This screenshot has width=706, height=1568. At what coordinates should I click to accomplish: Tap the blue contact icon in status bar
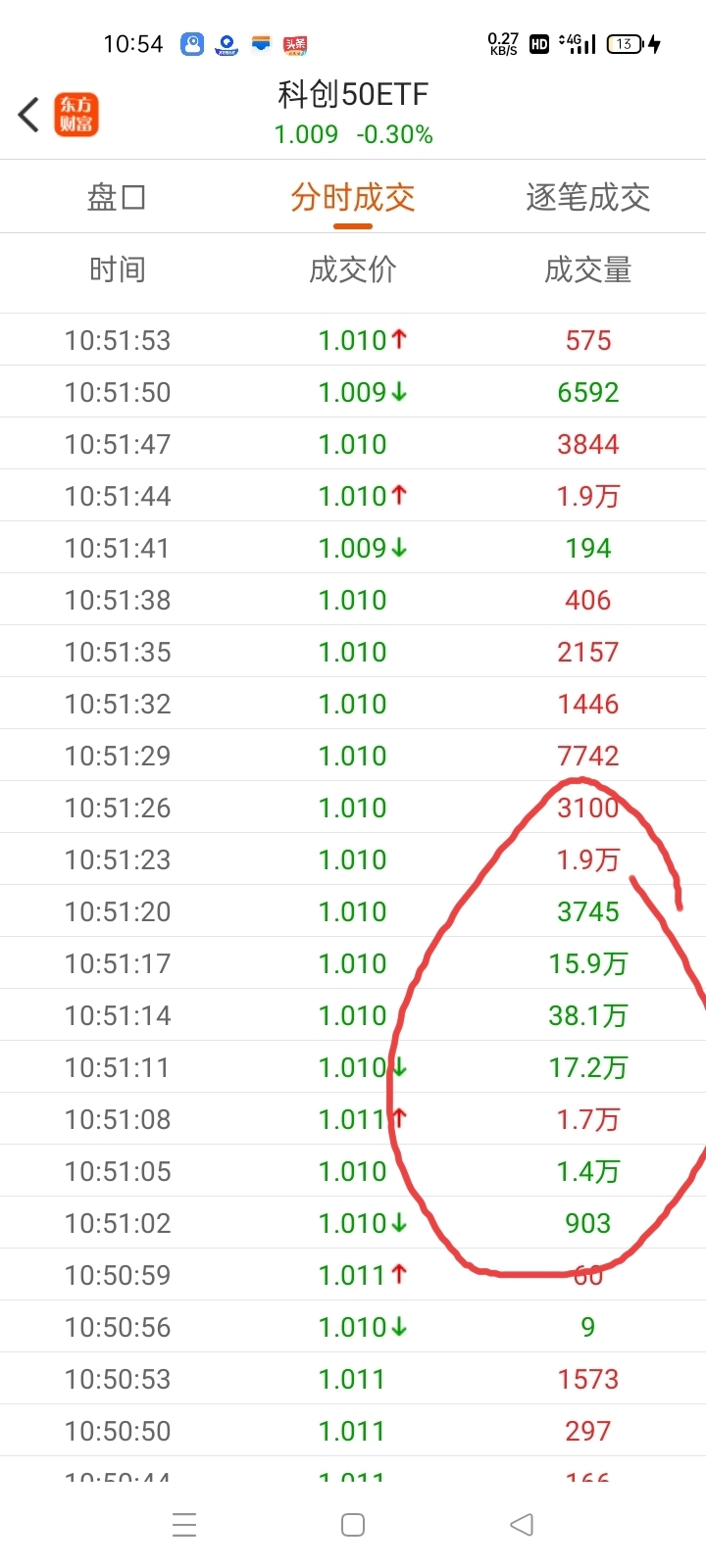[191, 43]
